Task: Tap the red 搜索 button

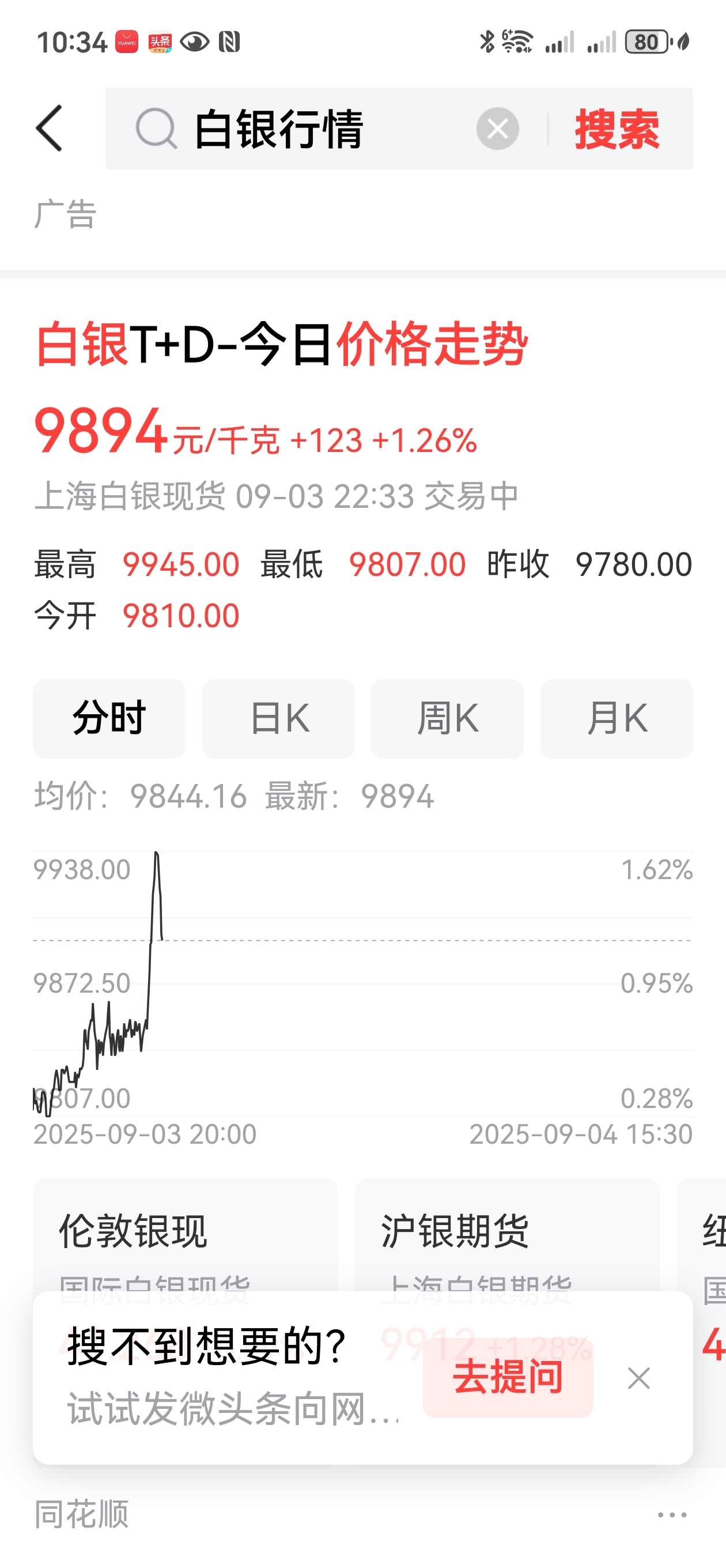Action: click(617, 129)
